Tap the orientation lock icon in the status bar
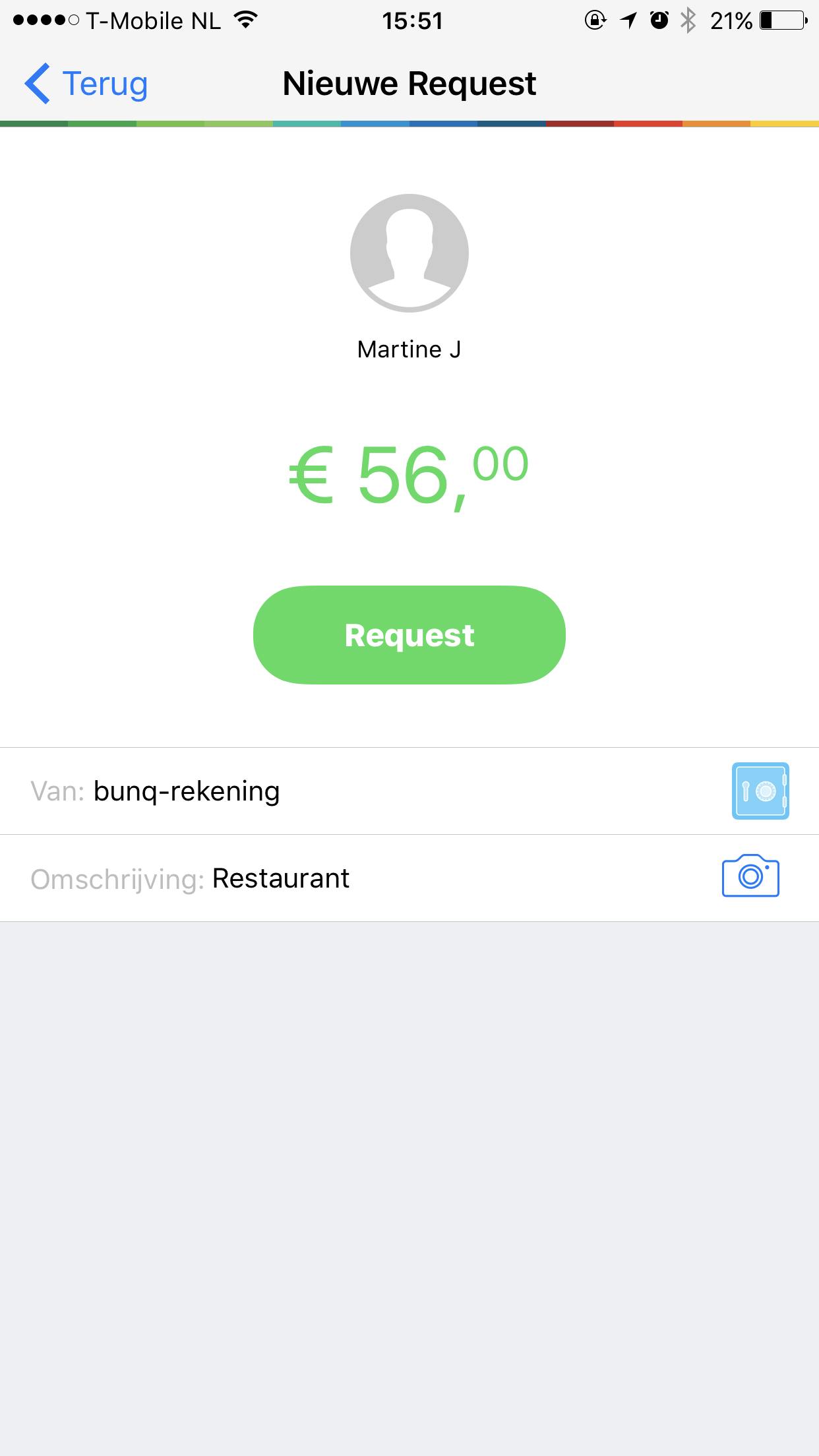Viewport: 819px width, 1456px height. [x=594, y=20]
